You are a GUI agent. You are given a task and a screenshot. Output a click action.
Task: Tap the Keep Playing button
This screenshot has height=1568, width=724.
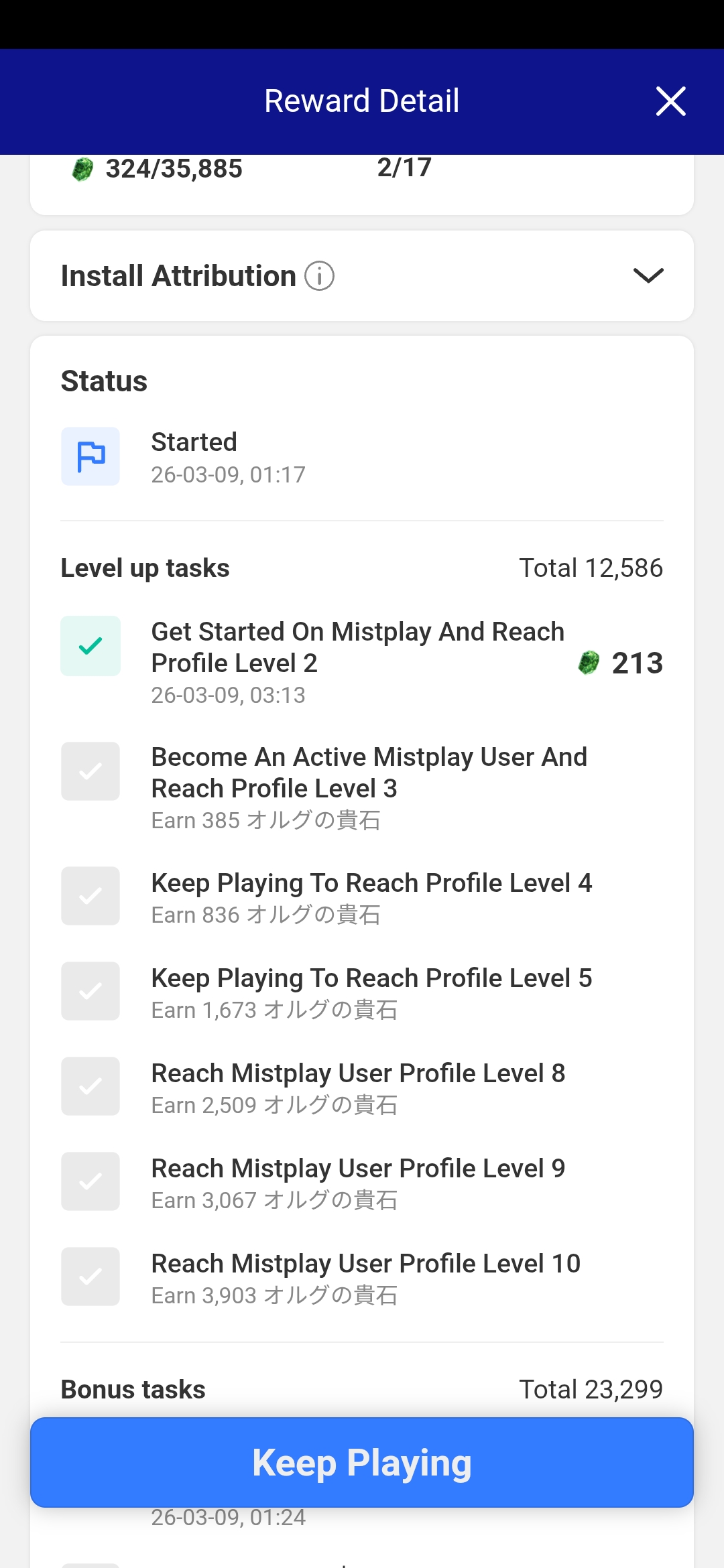[x=362, y=1462]
